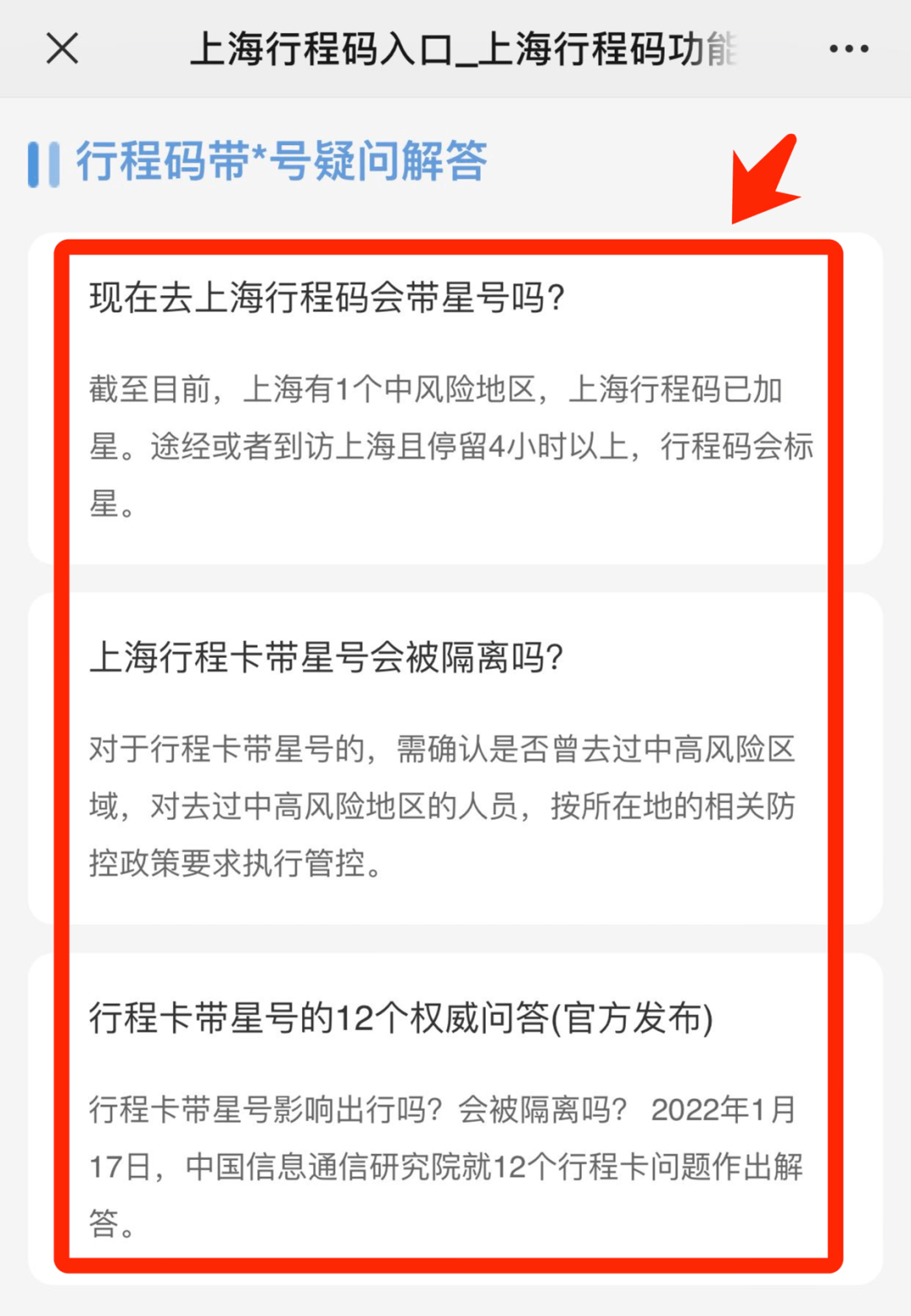Select the section header 行程码带*号疑问解答
The width and height of the screenshot is (911, 1316).
click(281, 164)
